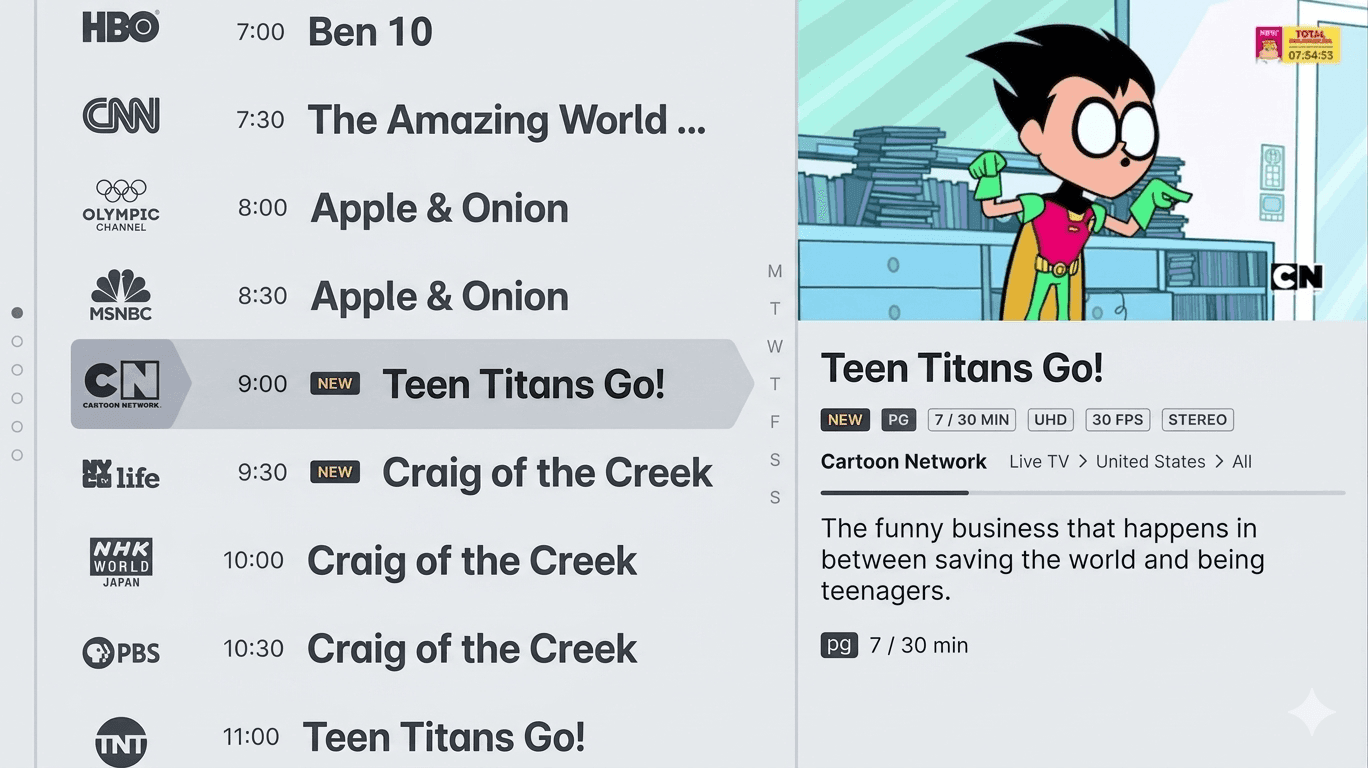Image resolution: width=1368 pixels, height=768 pixels.
Task: Jump to the M day marker
Action: (x=775, y=271)
